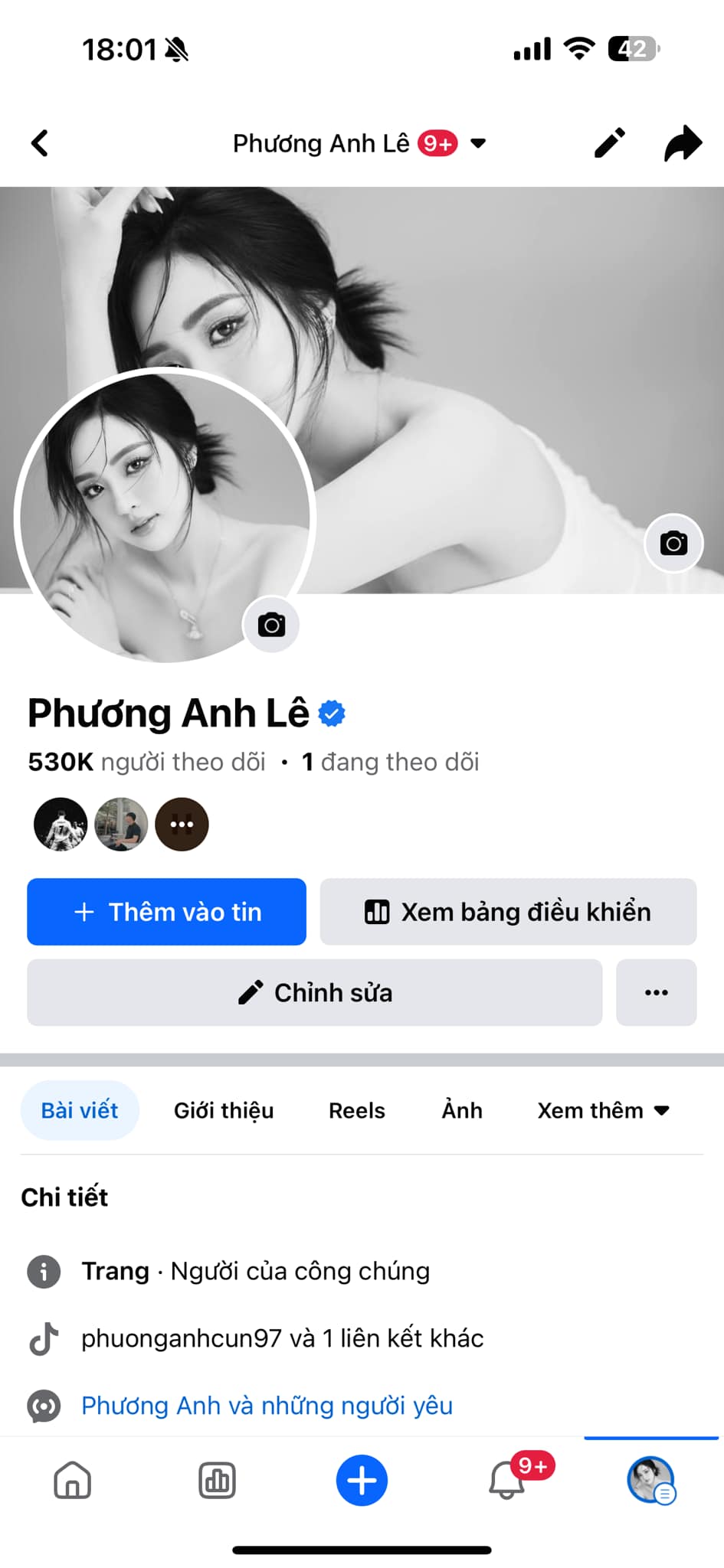
Task: Open the Phương Anh và những người yêu link
Action: pos(267,1406)
